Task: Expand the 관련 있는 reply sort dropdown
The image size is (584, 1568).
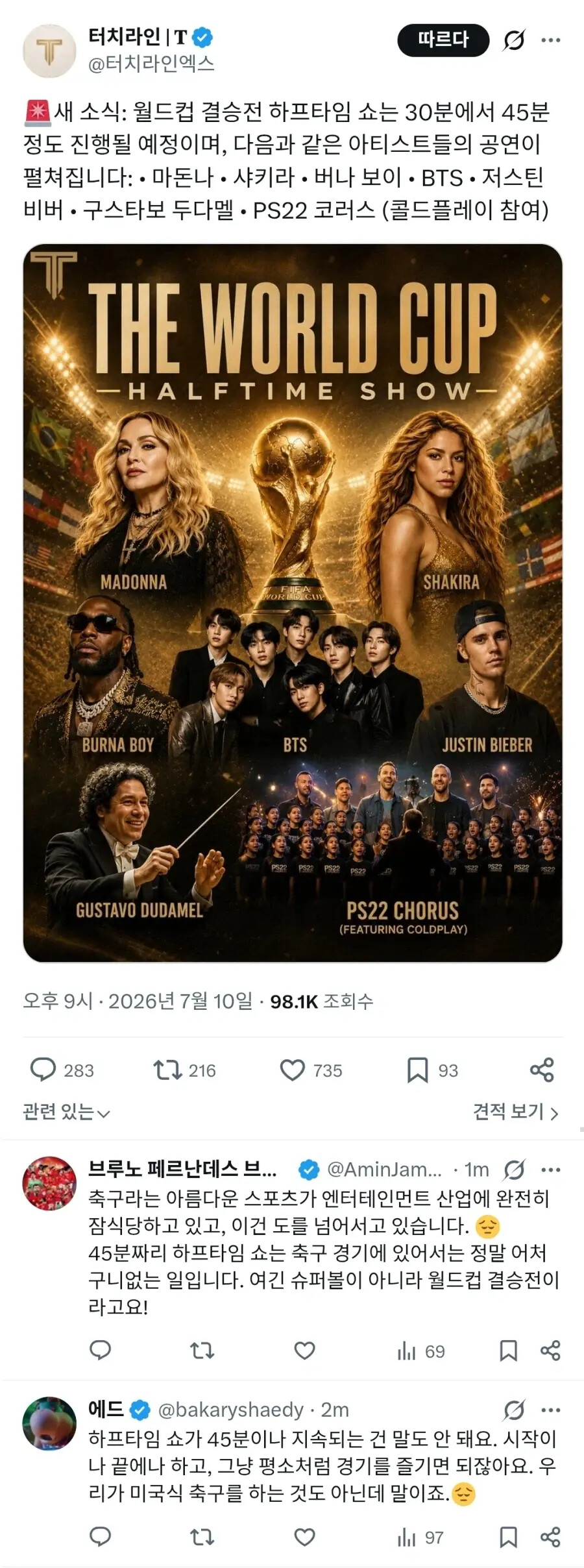Action: [66, 1112]
